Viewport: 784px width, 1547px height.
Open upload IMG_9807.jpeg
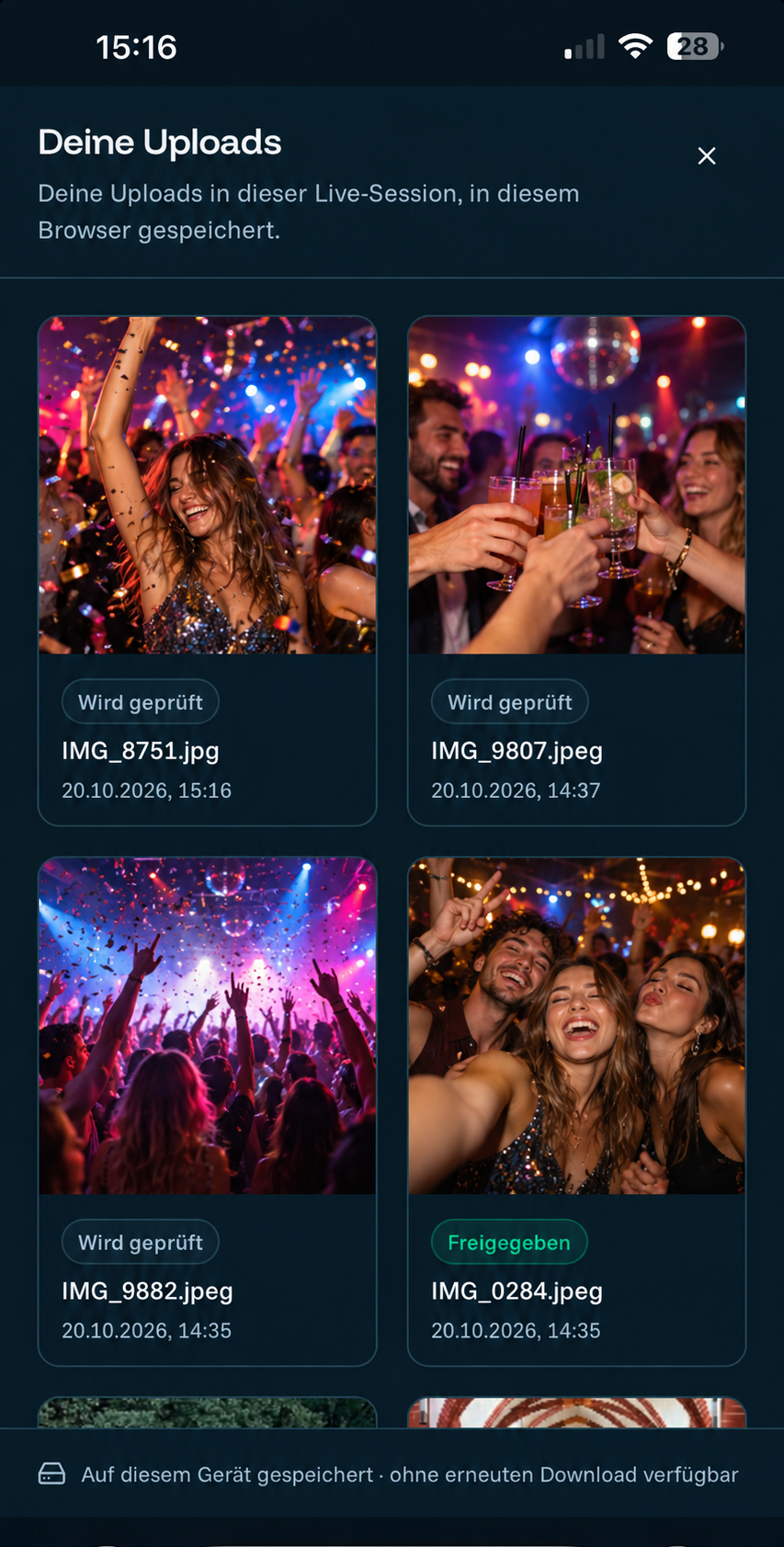click(576, 571)
